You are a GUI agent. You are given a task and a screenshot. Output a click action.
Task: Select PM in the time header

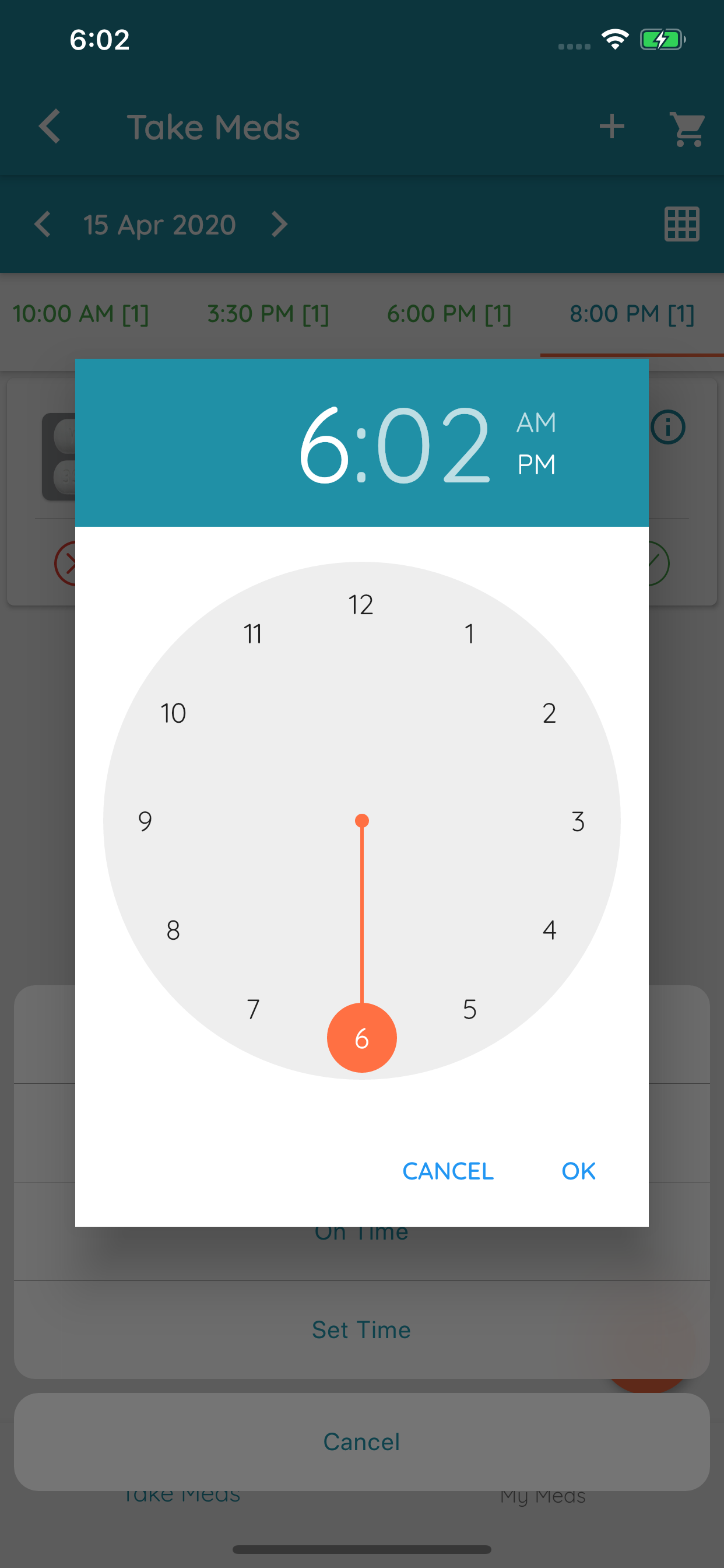click(536, 464)
